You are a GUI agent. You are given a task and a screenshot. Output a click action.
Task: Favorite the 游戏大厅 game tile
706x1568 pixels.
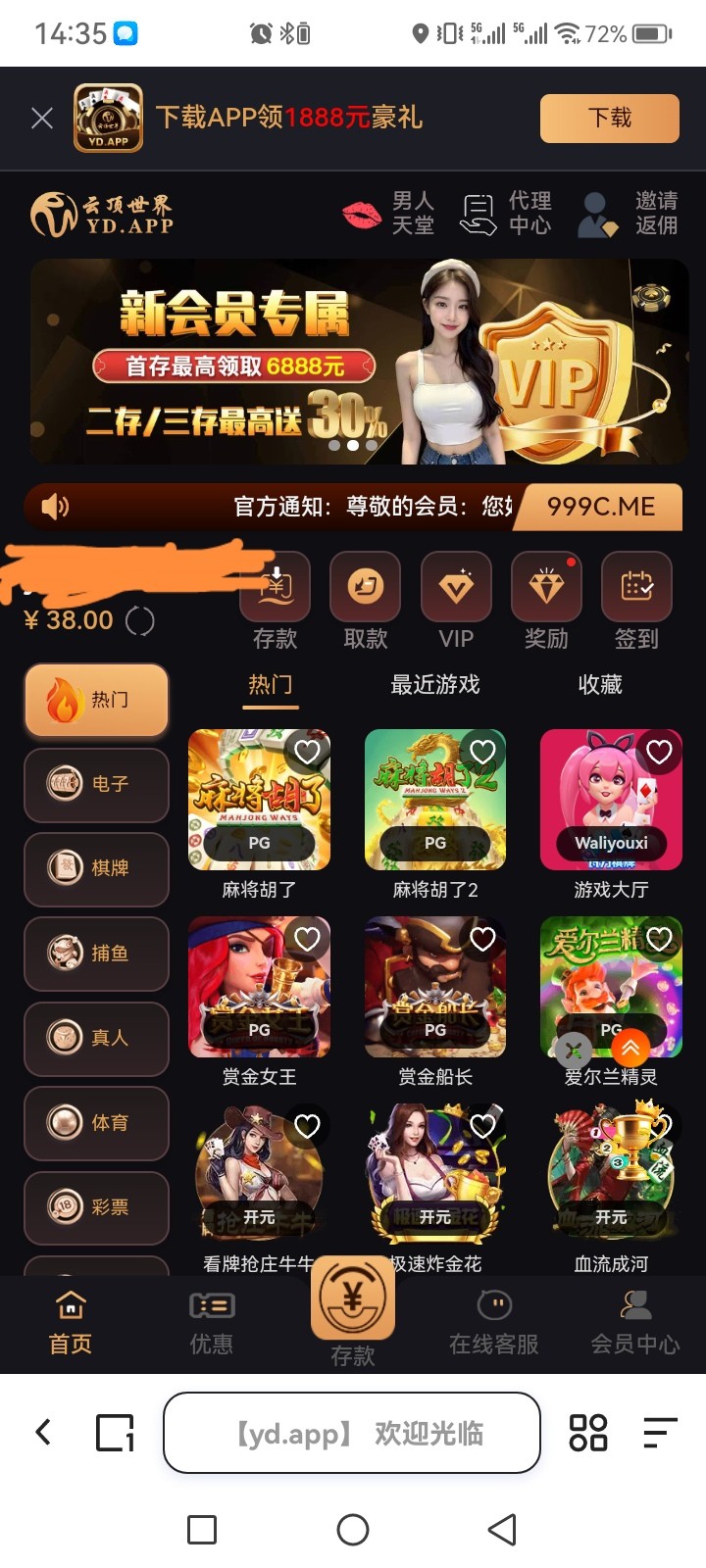[659, 752]
